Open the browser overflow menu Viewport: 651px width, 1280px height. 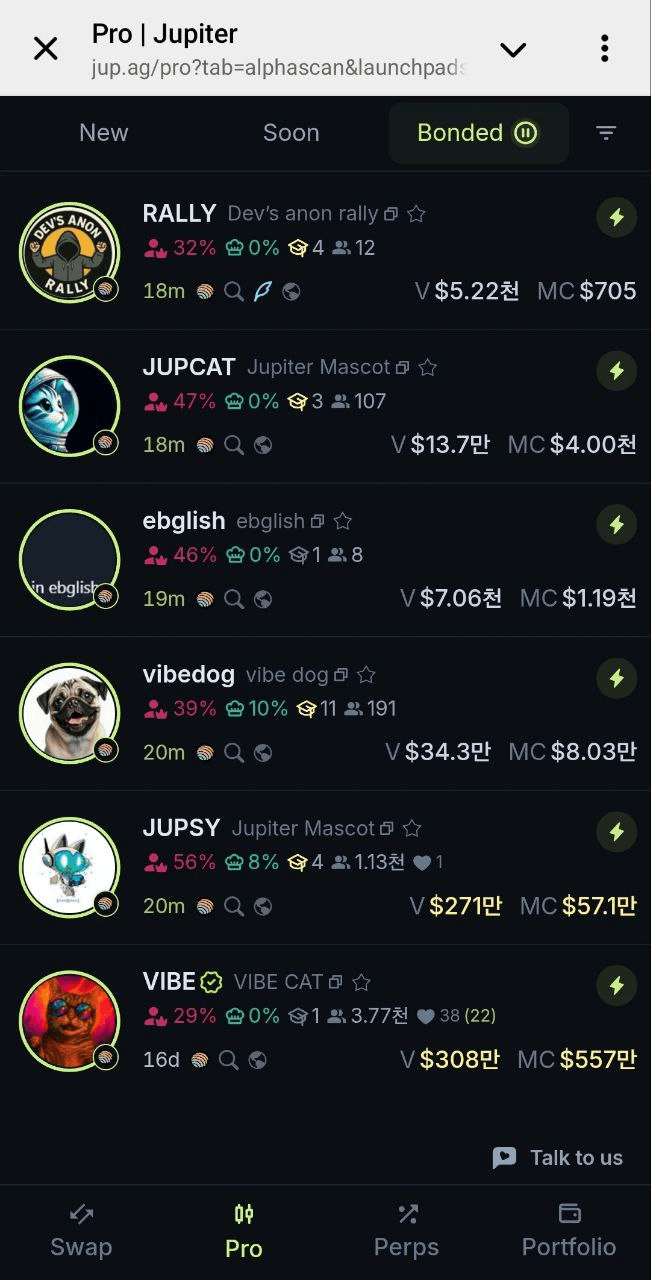click(x=605, y=48)
